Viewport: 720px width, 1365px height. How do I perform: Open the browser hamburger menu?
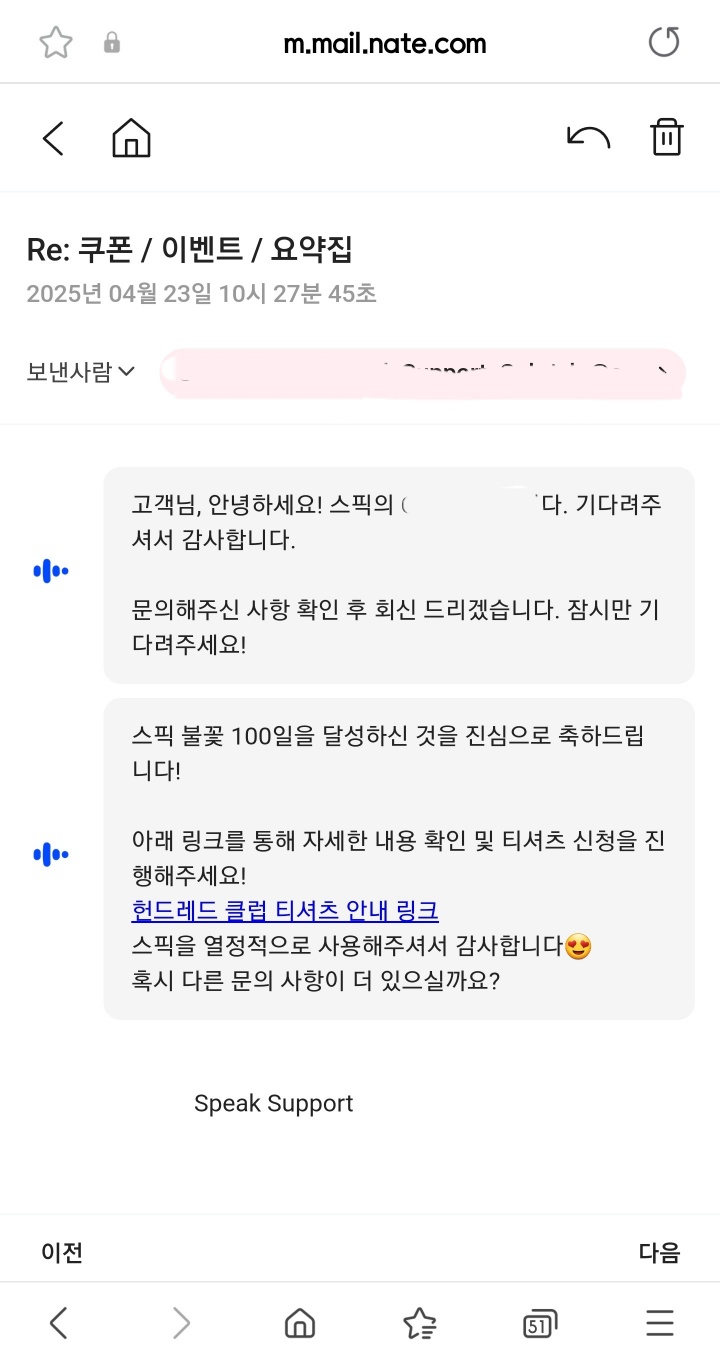[x=660, y=1322]
